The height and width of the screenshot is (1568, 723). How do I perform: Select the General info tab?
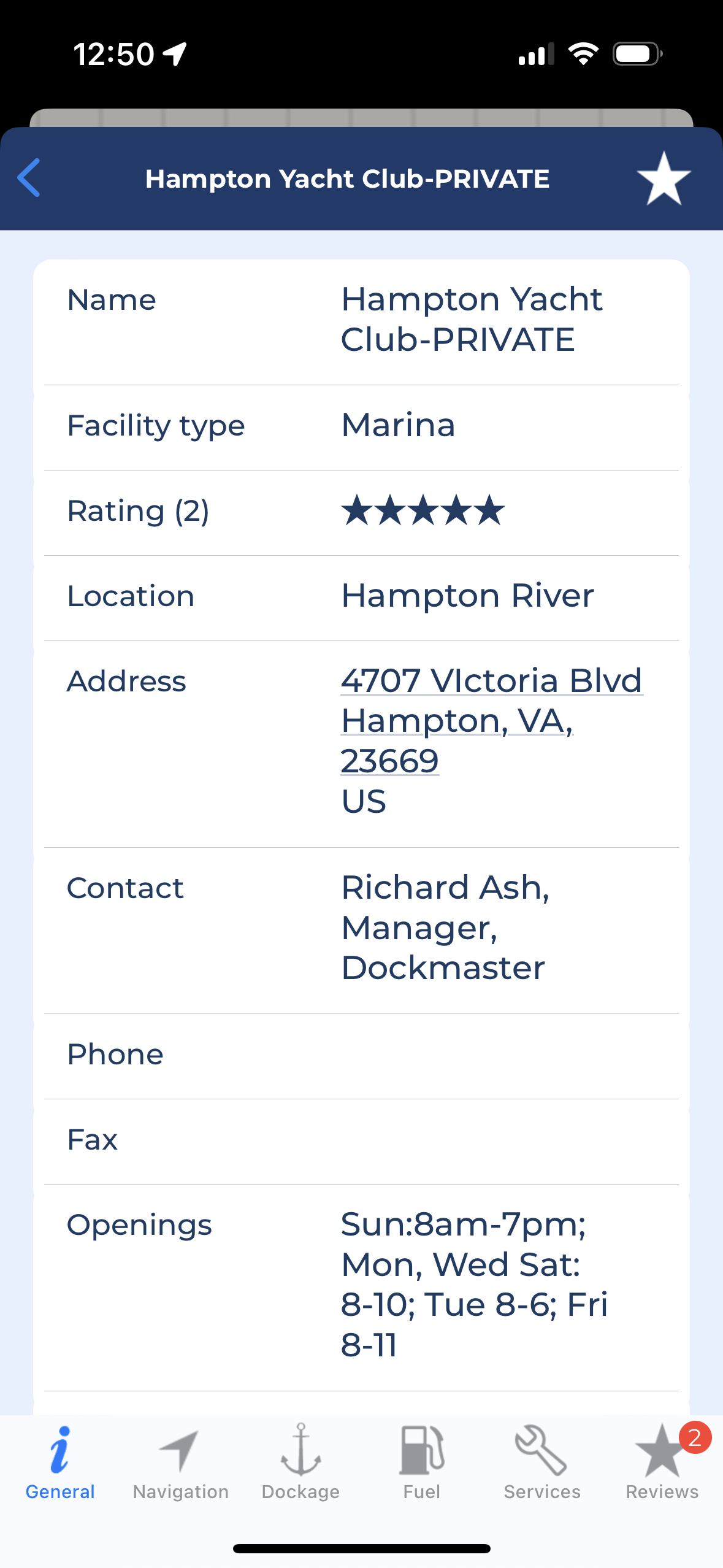[x=60, y=1462]
